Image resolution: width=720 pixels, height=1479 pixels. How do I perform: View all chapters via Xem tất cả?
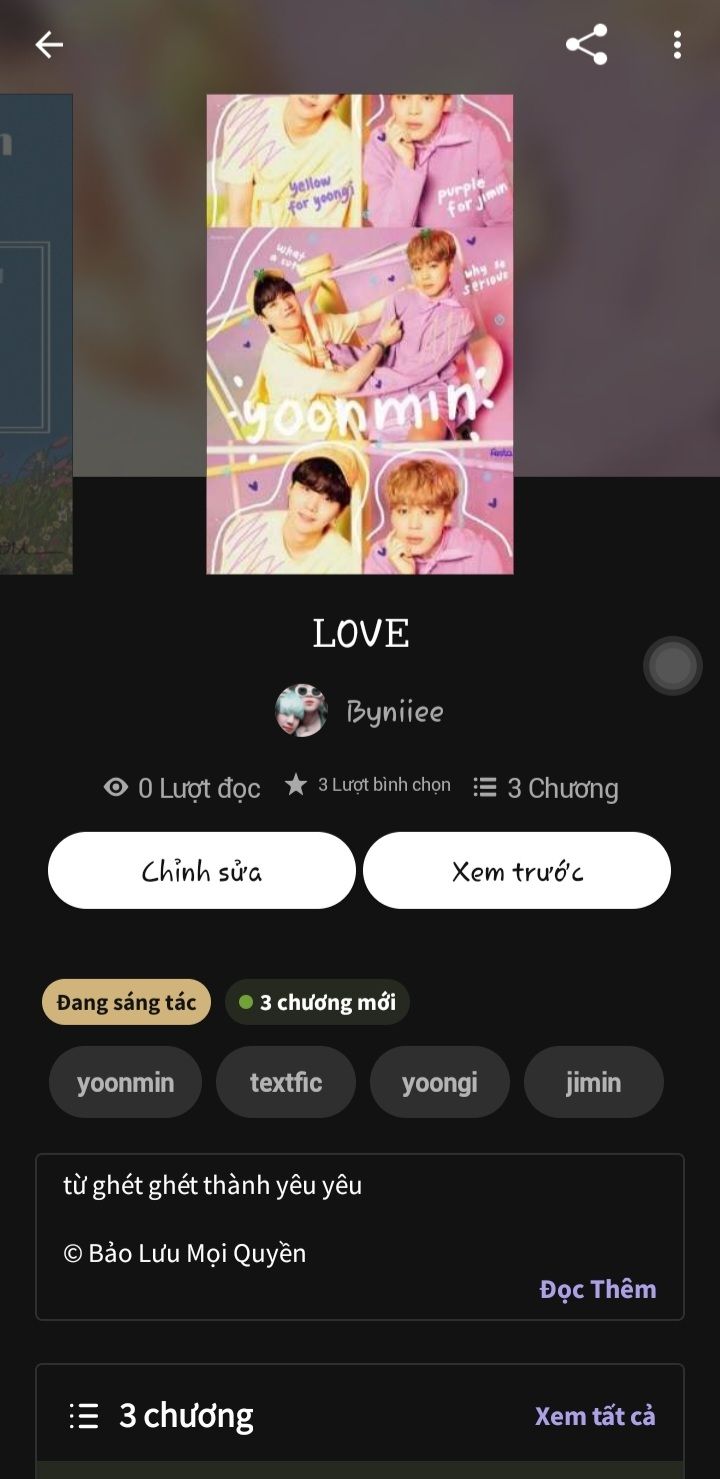click(595, 1416)
